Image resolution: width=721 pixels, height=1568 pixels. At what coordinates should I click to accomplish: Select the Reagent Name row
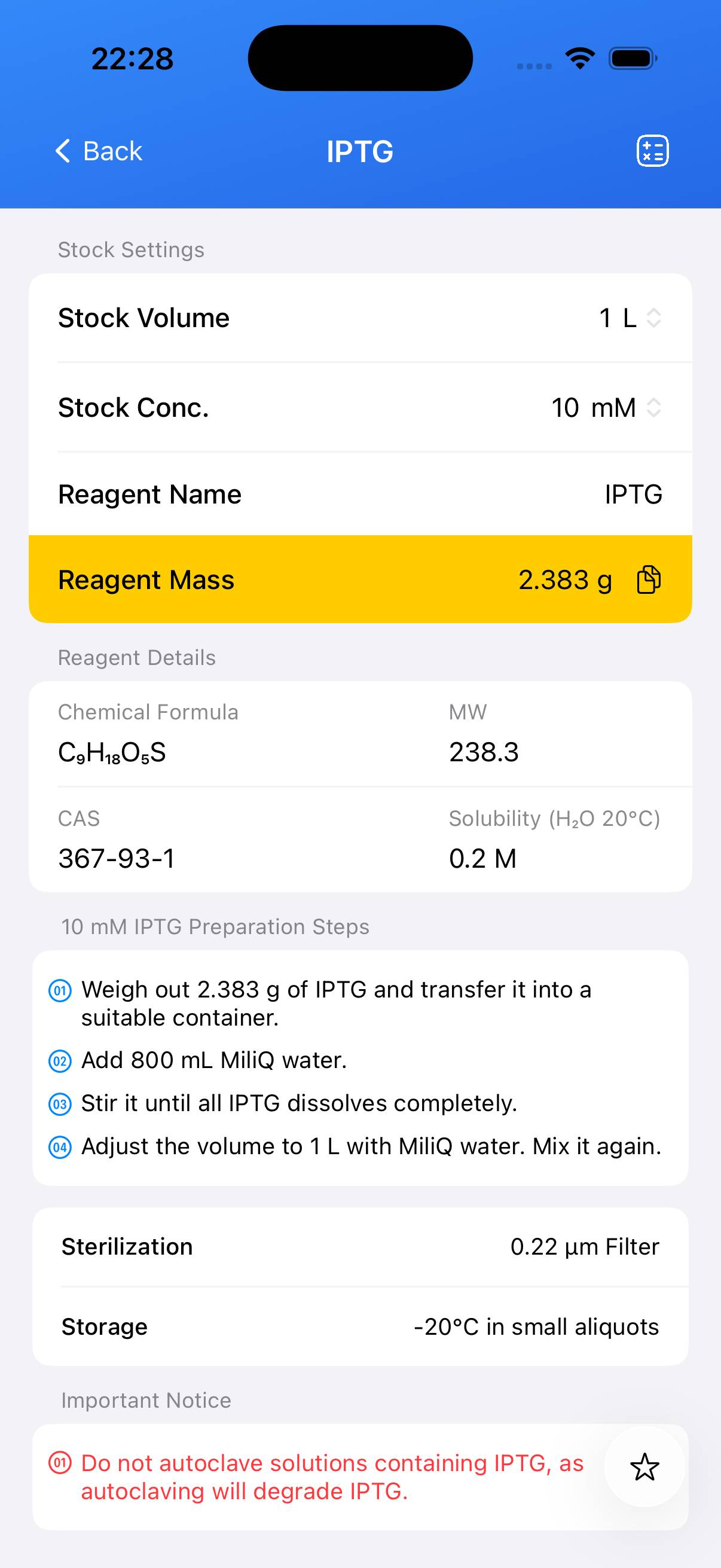360,493
